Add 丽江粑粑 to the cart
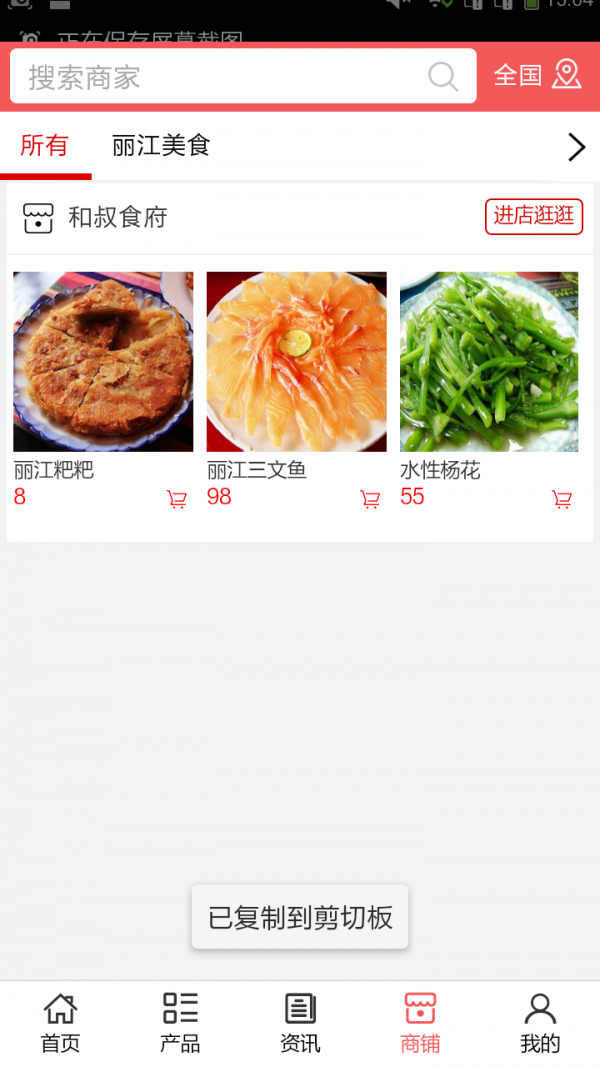 click(x=177, y=499)
